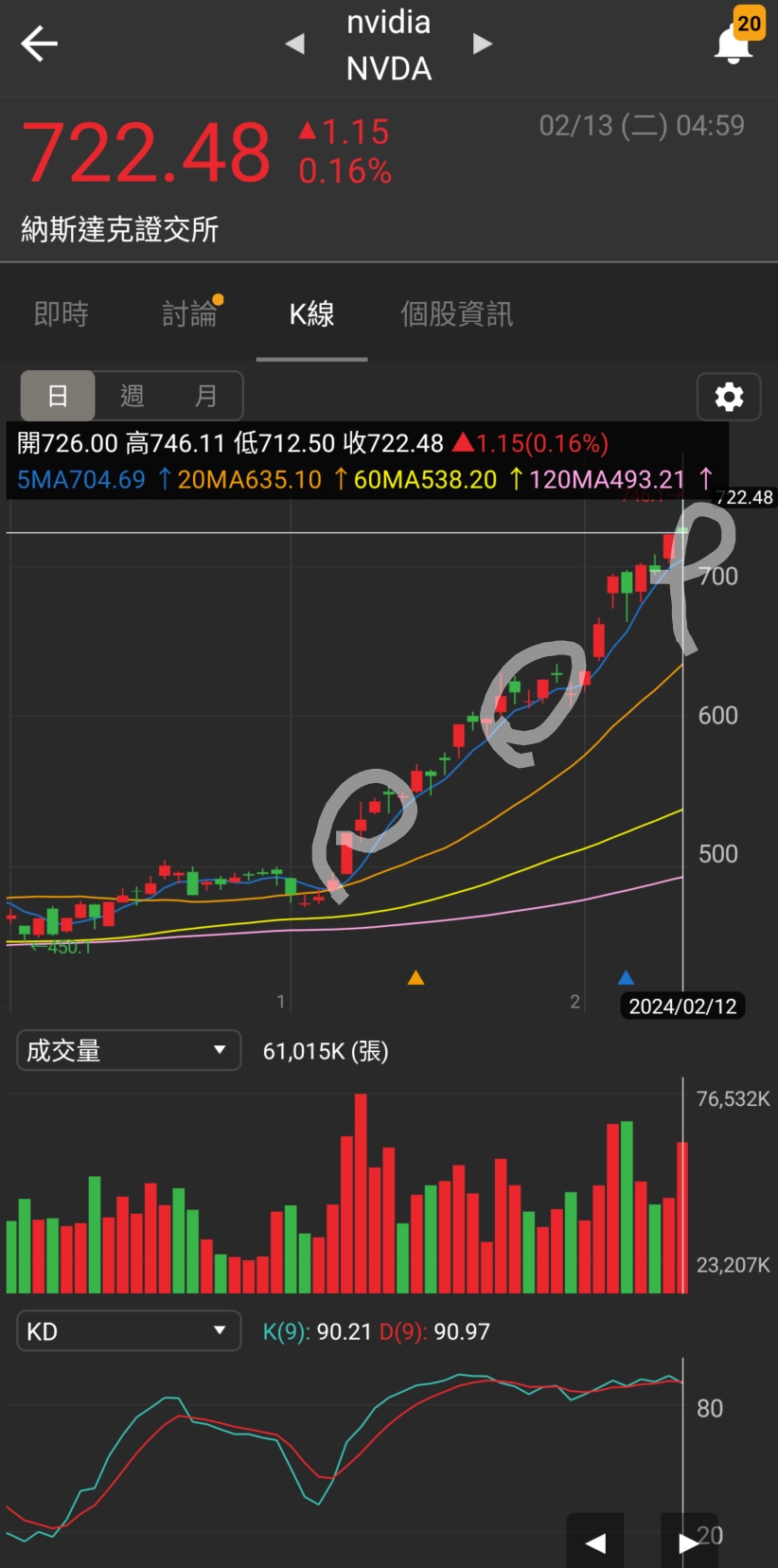Image resolution: width=778 pixels, height=1568 pixels.
Task: Tap the 2024/02/12 date marker on chart
Action: point(682,1006)
